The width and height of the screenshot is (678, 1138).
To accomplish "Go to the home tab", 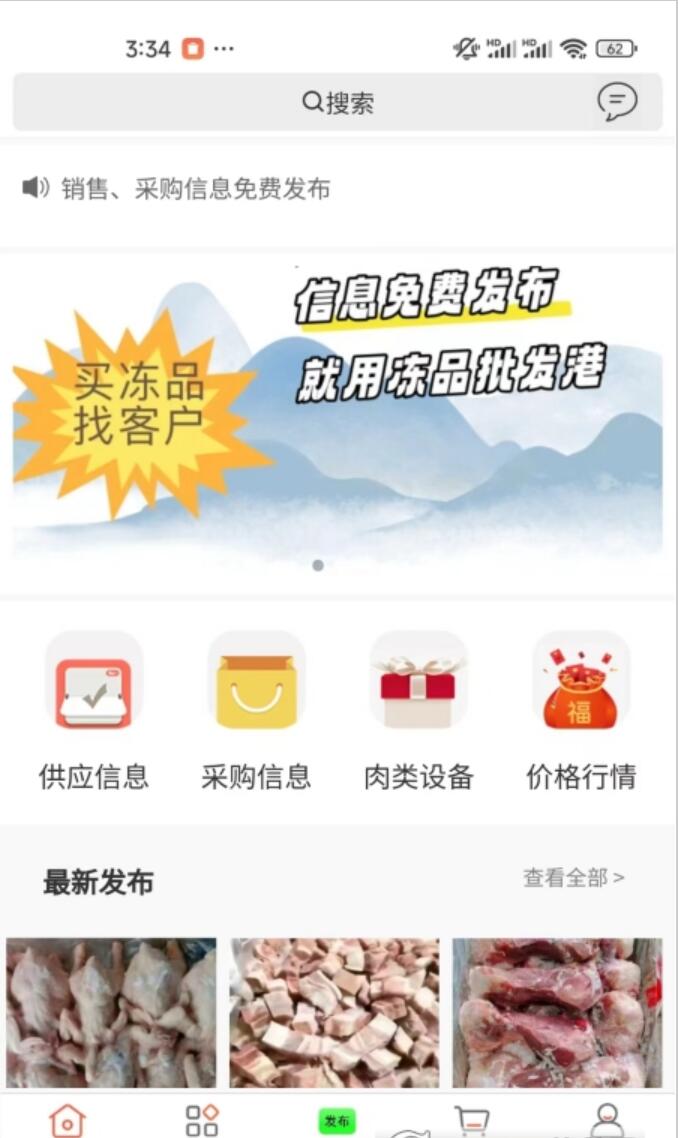I will click(x=68, y=1121).
